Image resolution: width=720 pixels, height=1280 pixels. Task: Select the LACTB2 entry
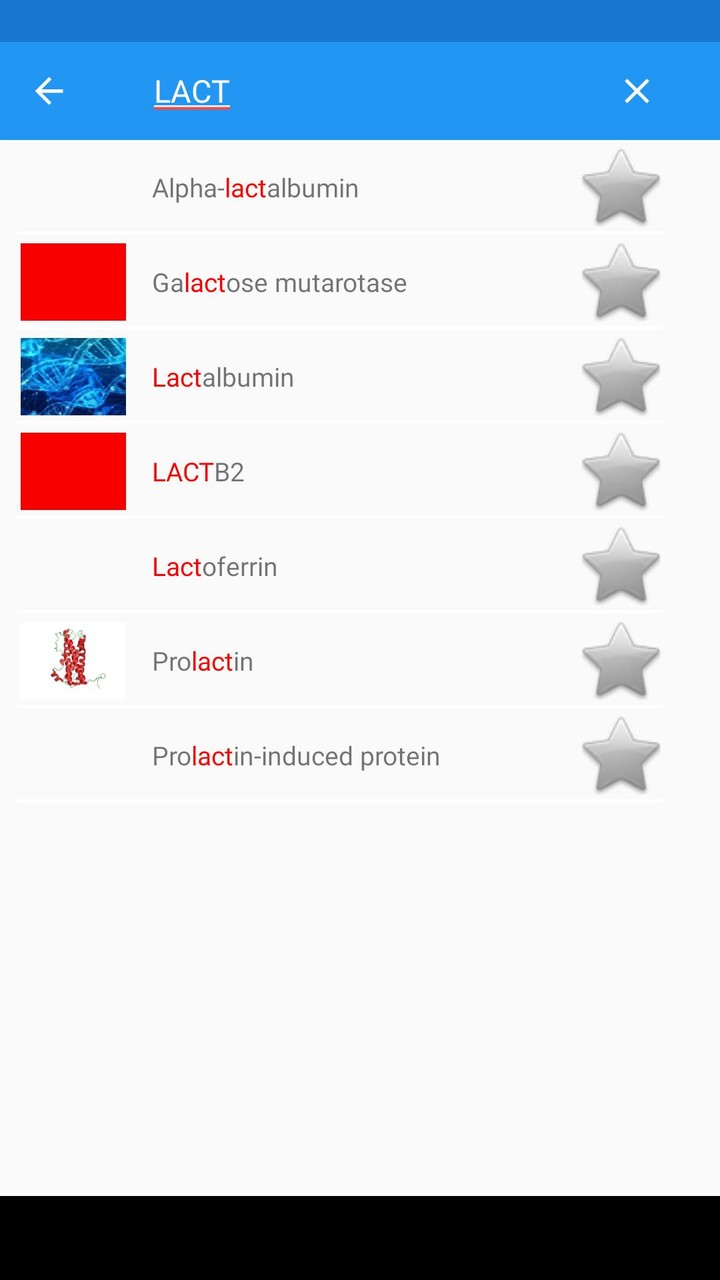pyautogui.click(x=300, y=471)
